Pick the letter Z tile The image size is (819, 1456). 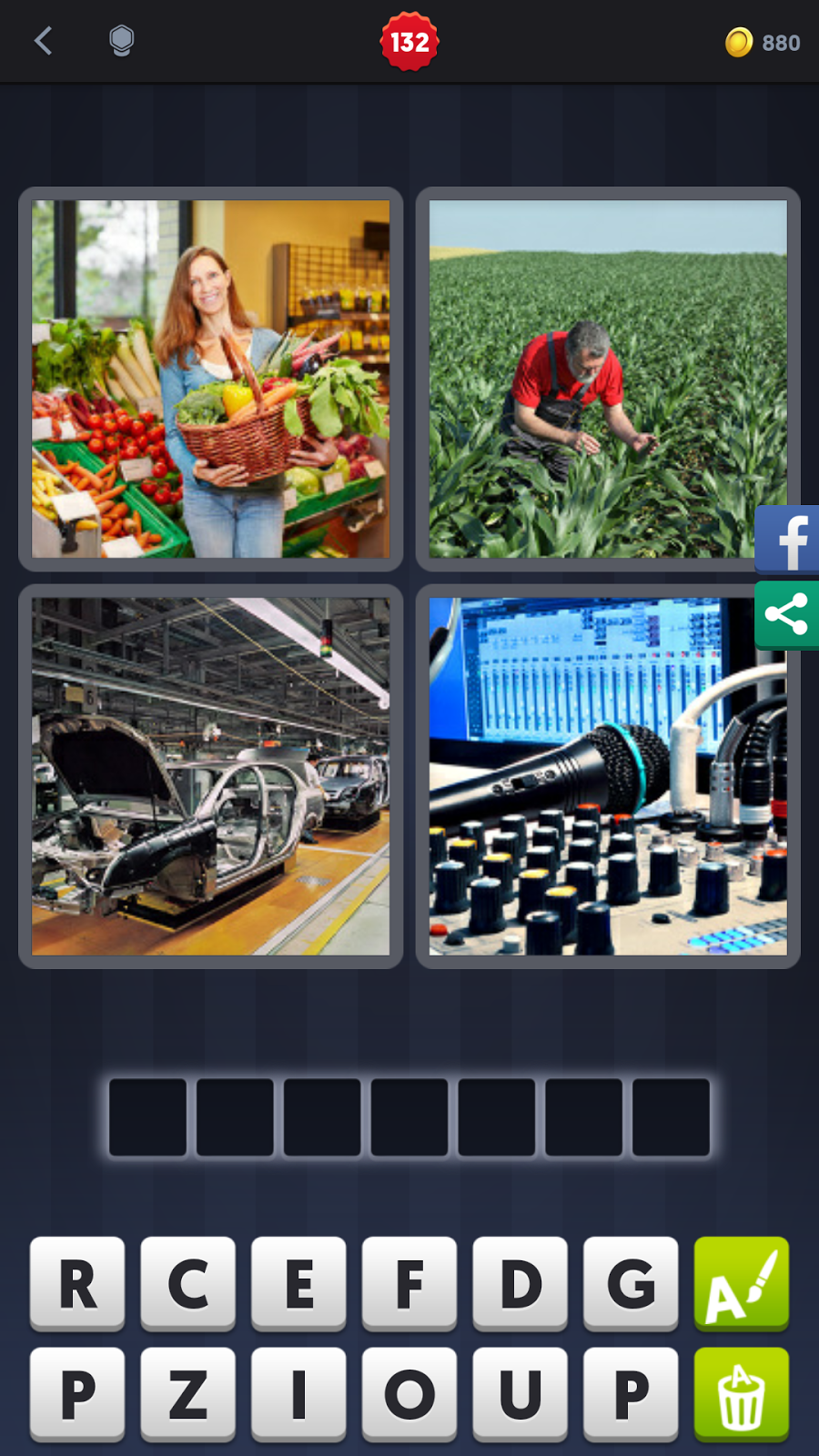[188, 1394]
